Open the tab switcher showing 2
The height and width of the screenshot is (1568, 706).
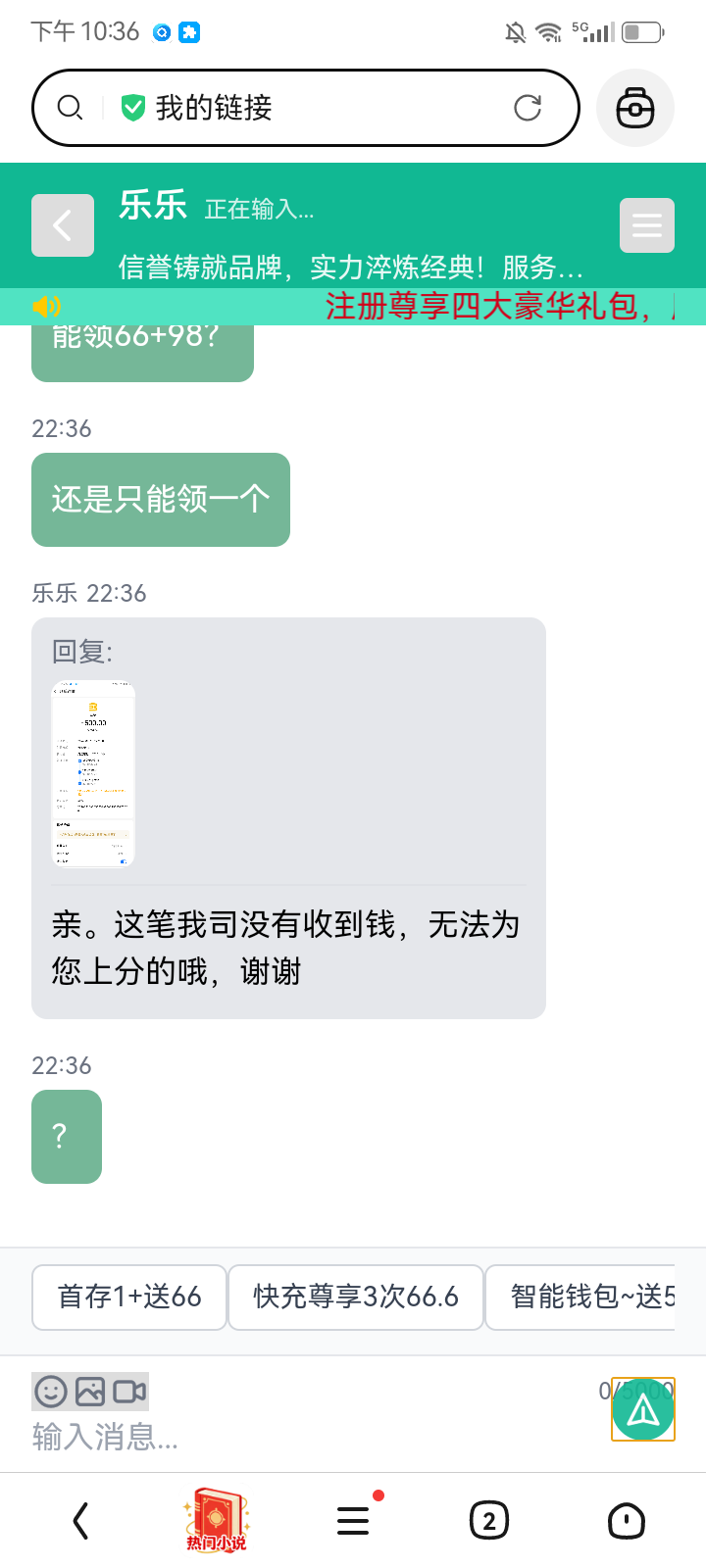point(489,1519)
